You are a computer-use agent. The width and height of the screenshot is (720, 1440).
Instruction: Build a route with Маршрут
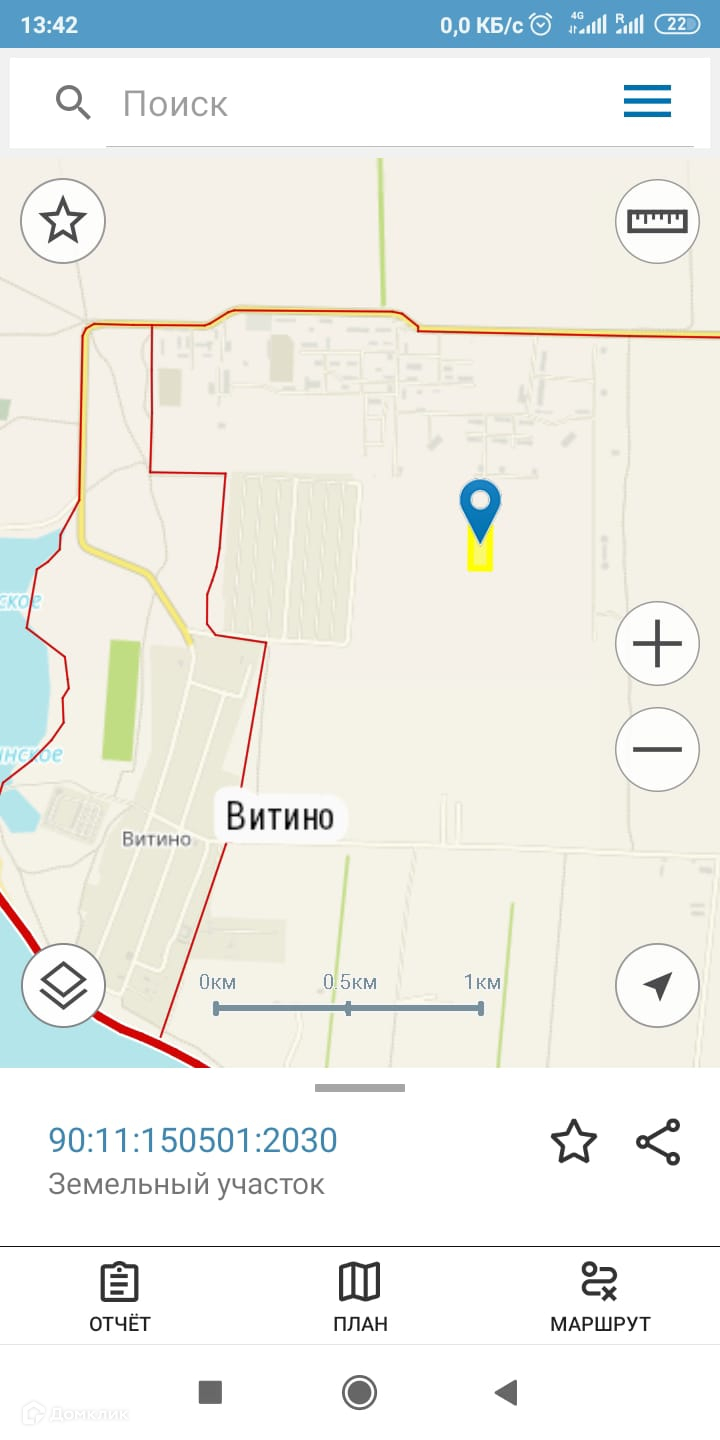click(x=600, y=1298)
